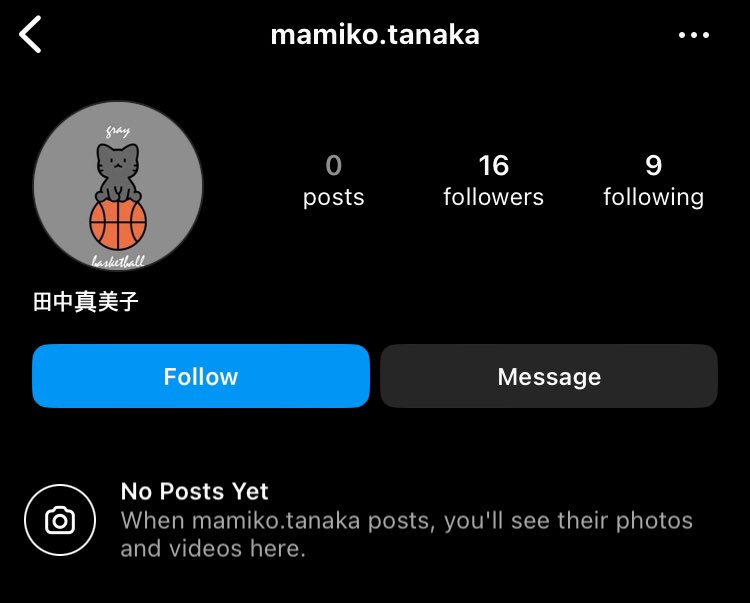Follow mamiko.tanaka

(x=201, y=376)
